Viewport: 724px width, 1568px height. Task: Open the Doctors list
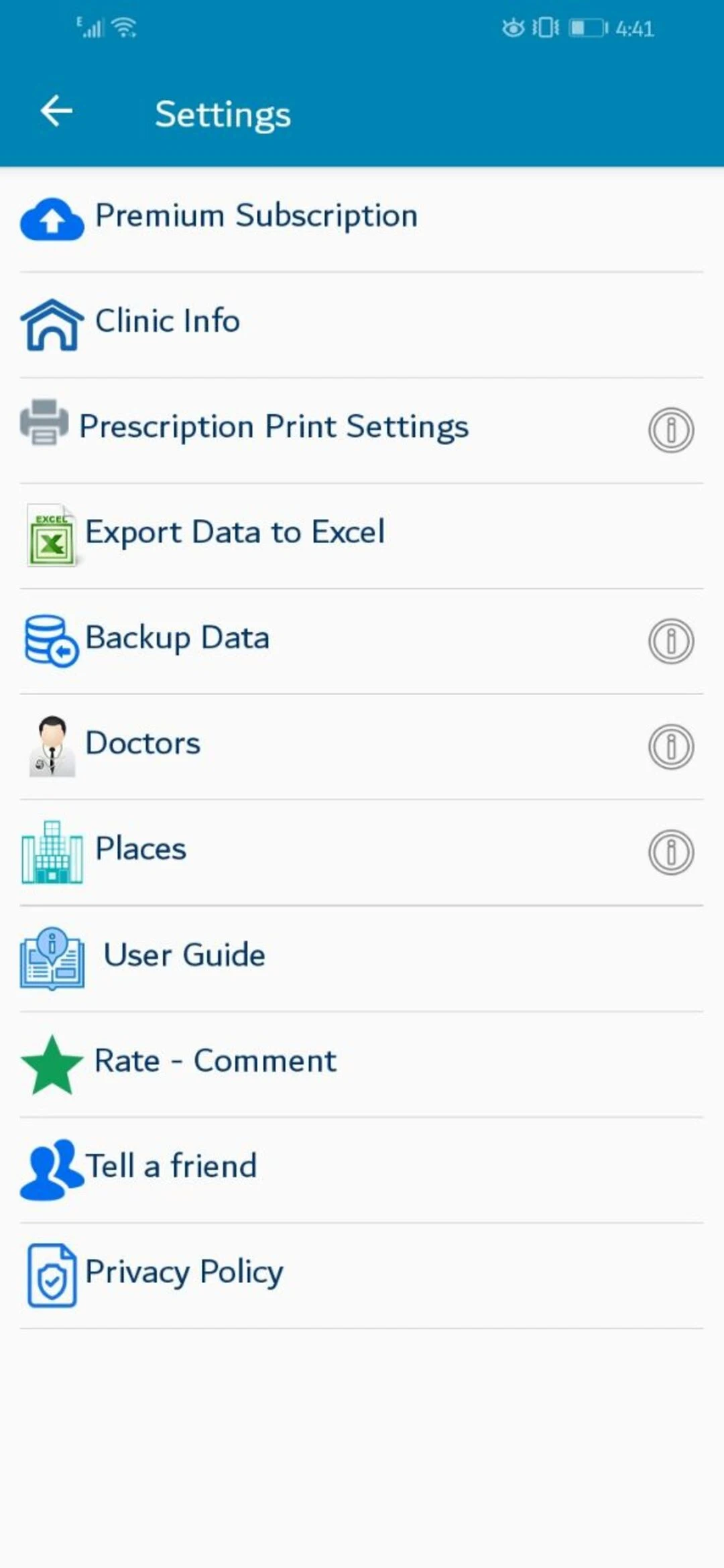[x=143, y=743]
